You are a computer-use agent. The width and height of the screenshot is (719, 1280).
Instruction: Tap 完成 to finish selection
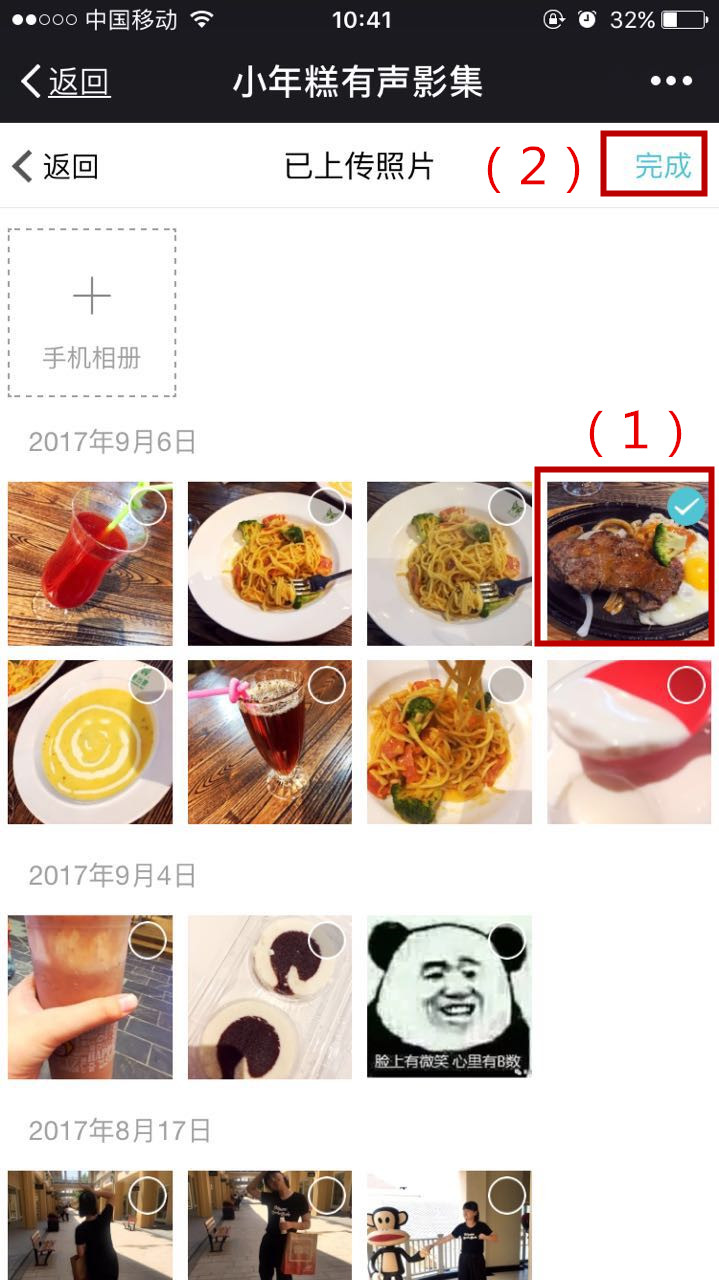click(x=662, y=166)
